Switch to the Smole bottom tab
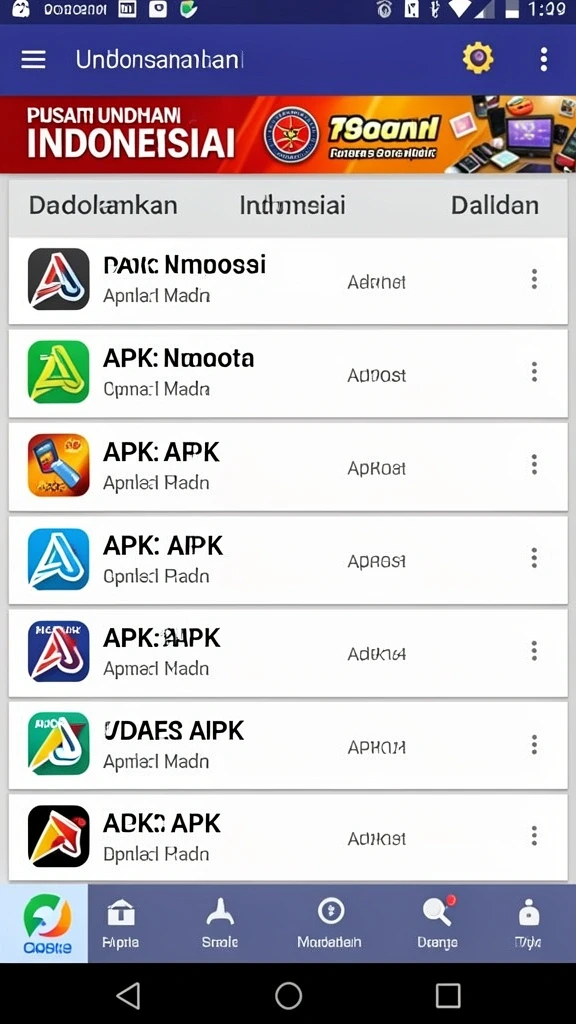Image resolution: width=576 pixels, height=1024 pixels. coord(219,923)
